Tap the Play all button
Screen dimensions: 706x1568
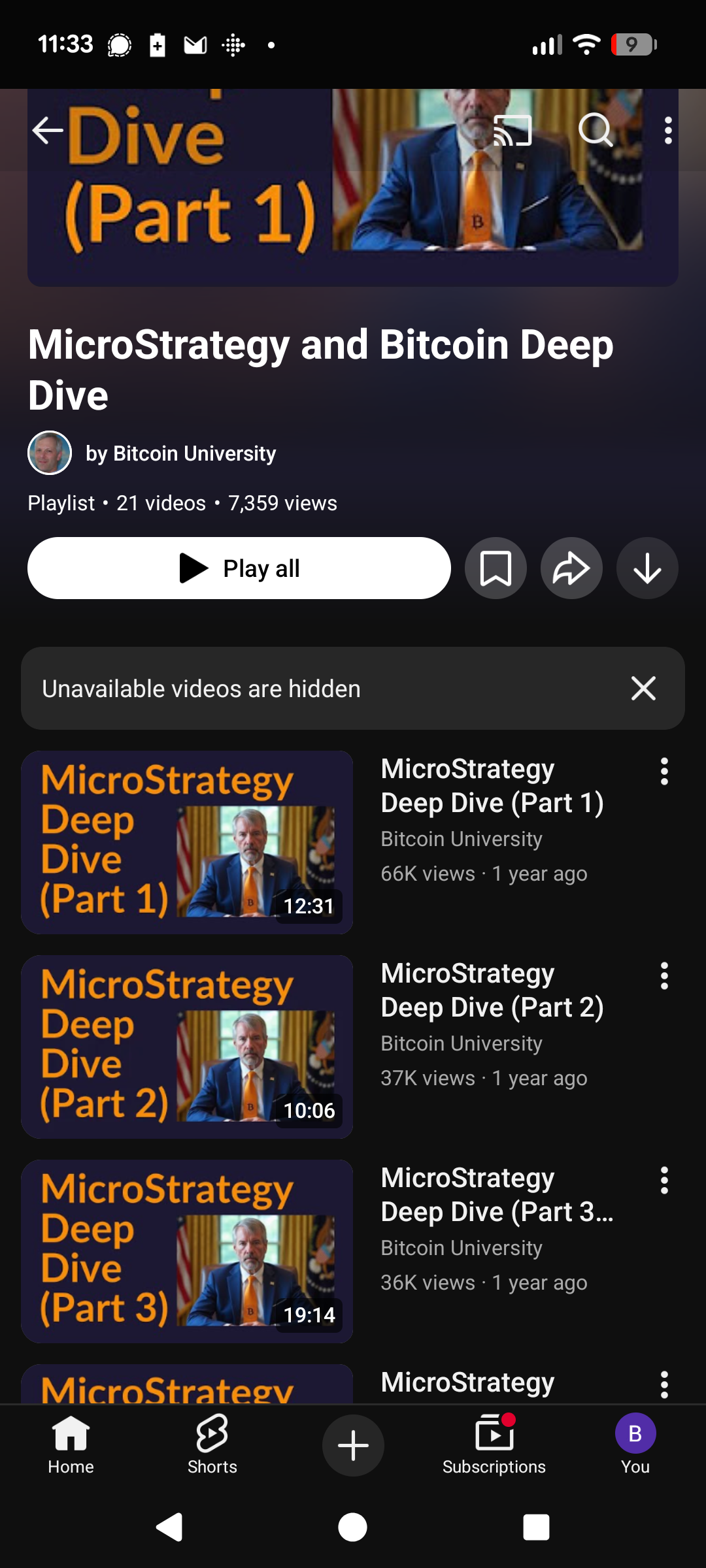239,568
